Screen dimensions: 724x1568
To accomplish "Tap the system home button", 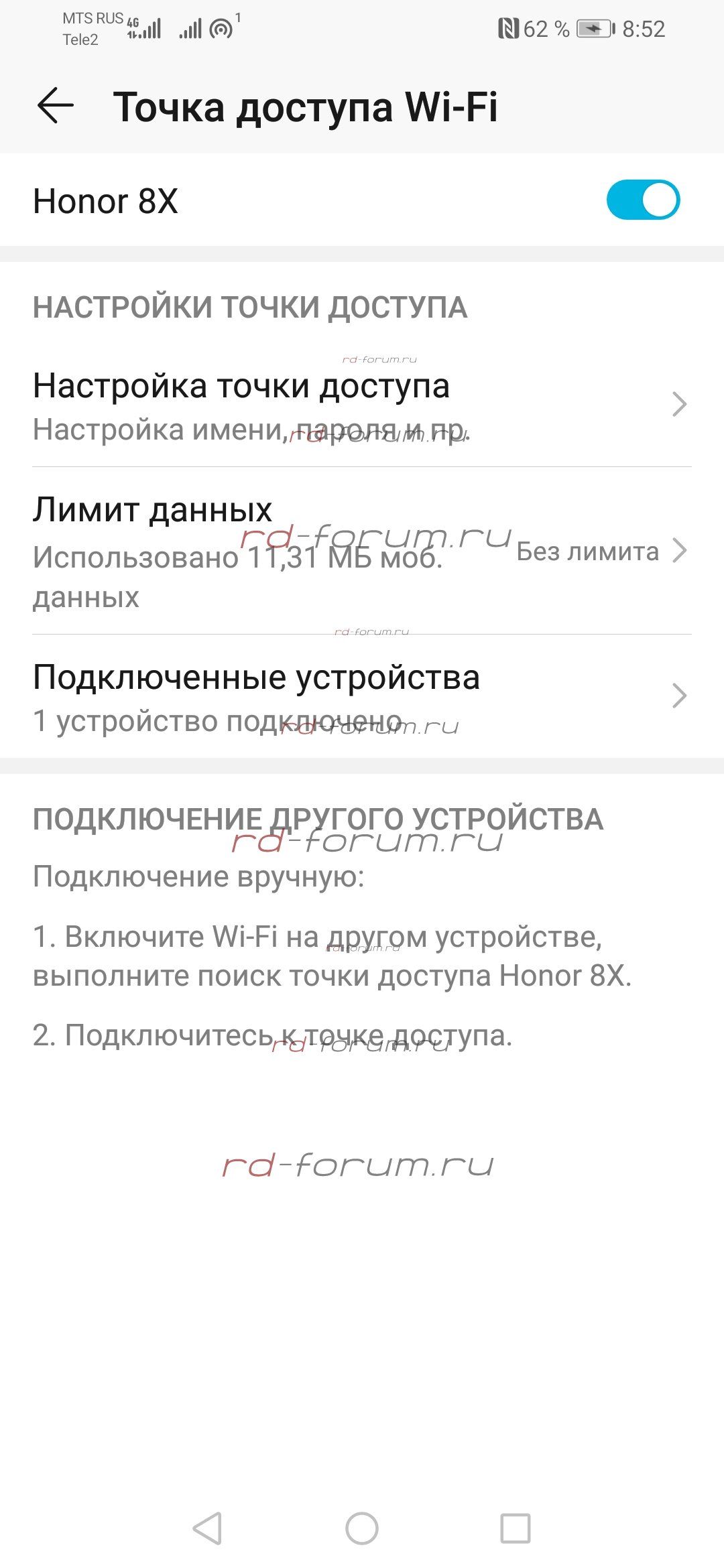I will point(362,1529).
